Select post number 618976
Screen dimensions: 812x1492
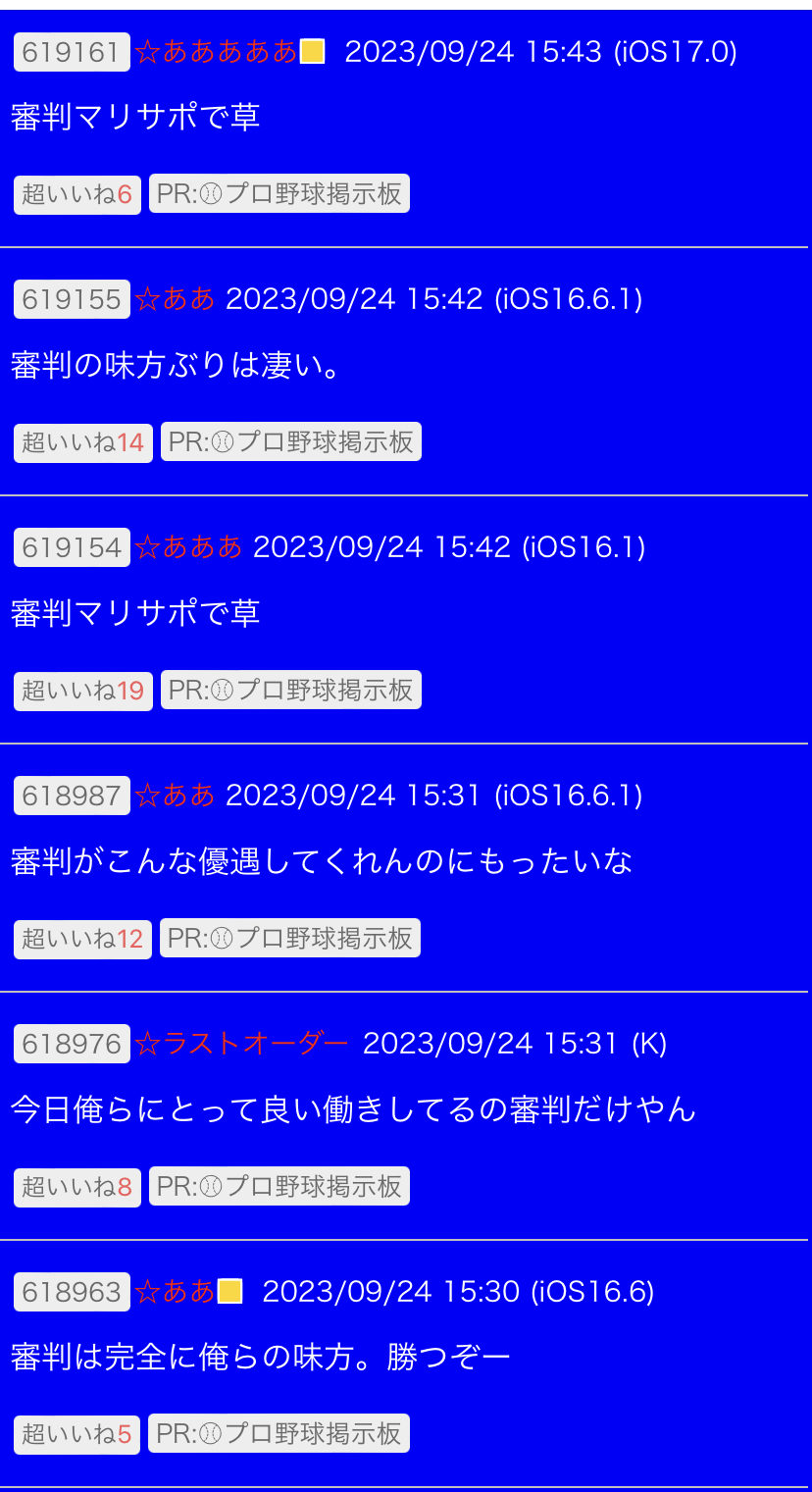[72, 1044]
